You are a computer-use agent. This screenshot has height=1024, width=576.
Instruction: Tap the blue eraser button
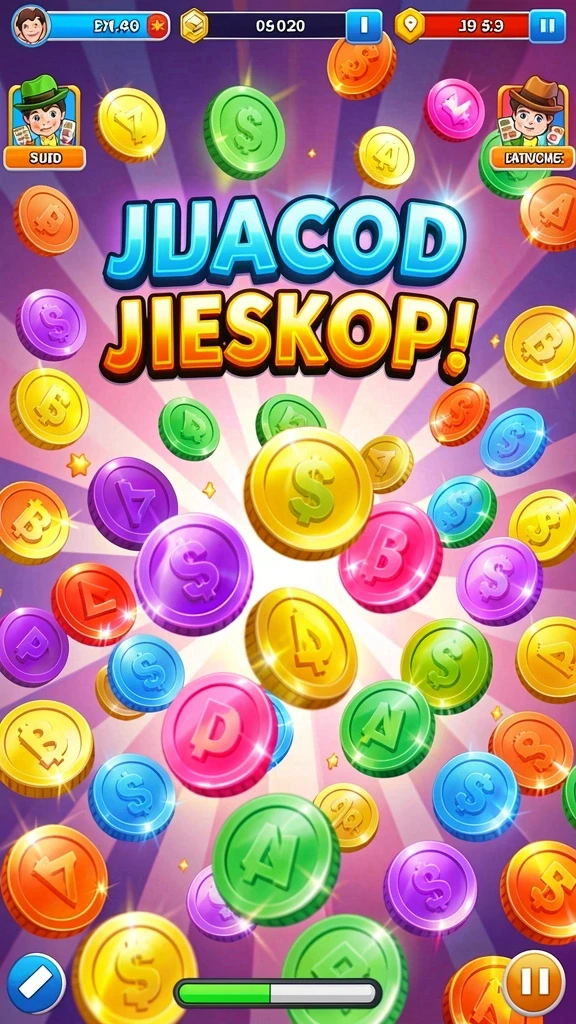click(36, 984)
